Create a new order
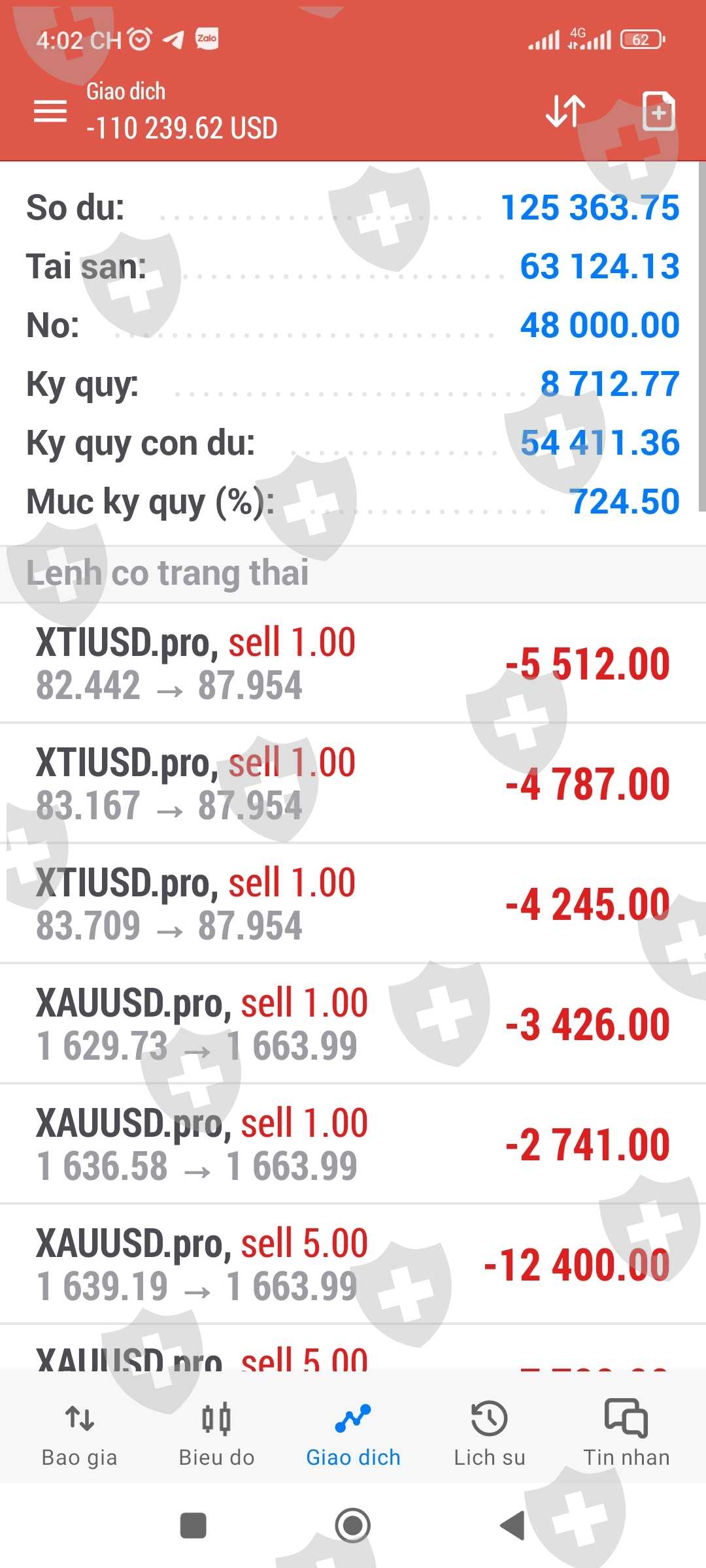This screenshot has height=1568, width=706. pyautogui.click(x=658, y=112)
